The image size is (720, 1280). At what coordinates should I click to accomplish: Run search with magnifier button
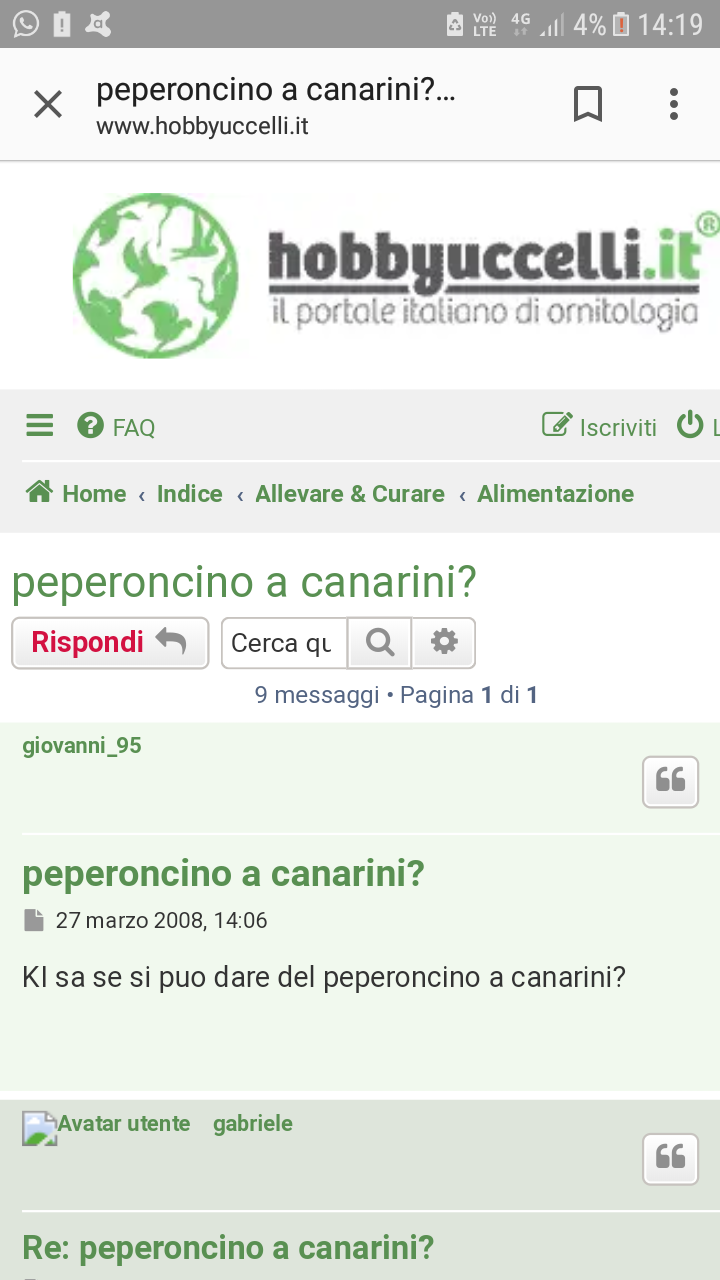[x=380, y=643]
